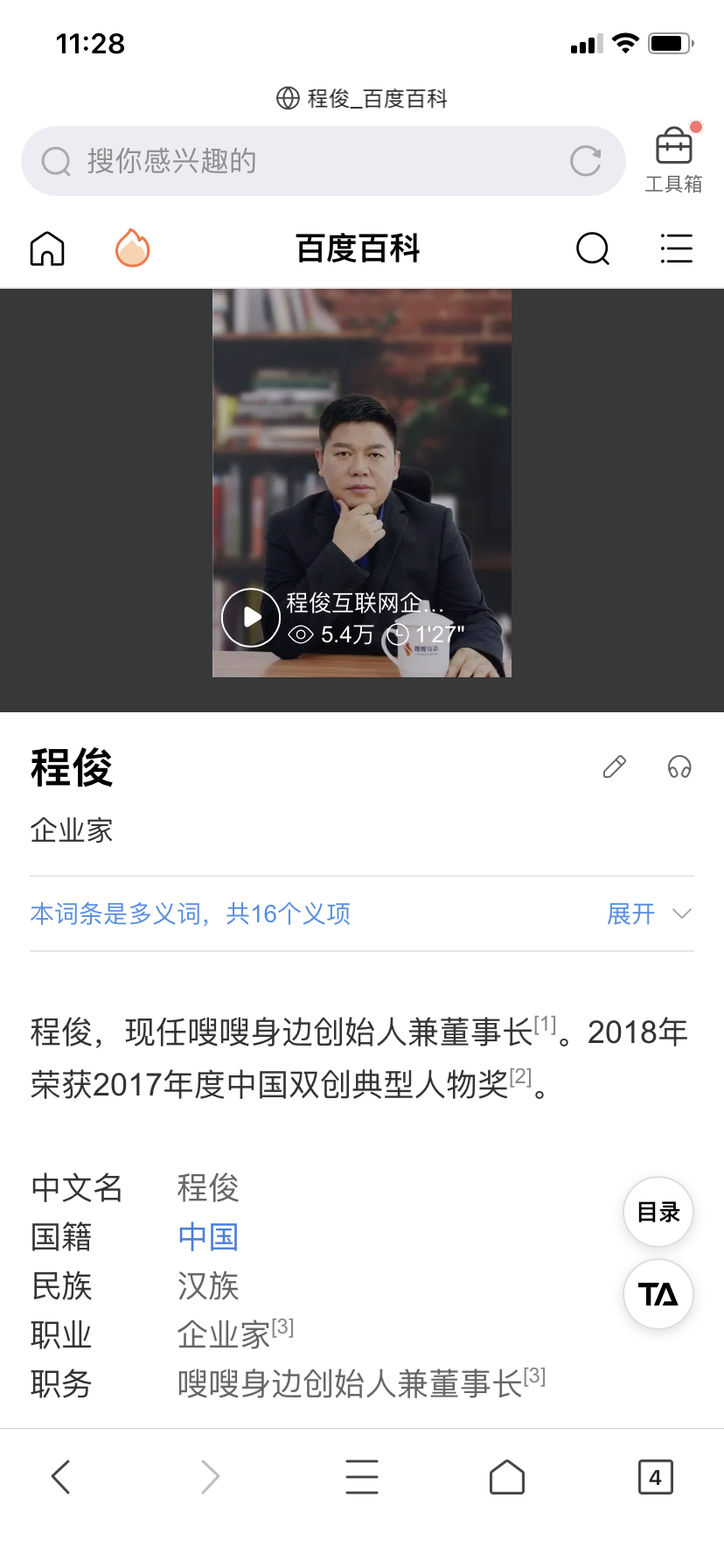This screenshot has height=1568, width=724.
Task: Play the 程俊互联网企 video
Action: point(251,617)
